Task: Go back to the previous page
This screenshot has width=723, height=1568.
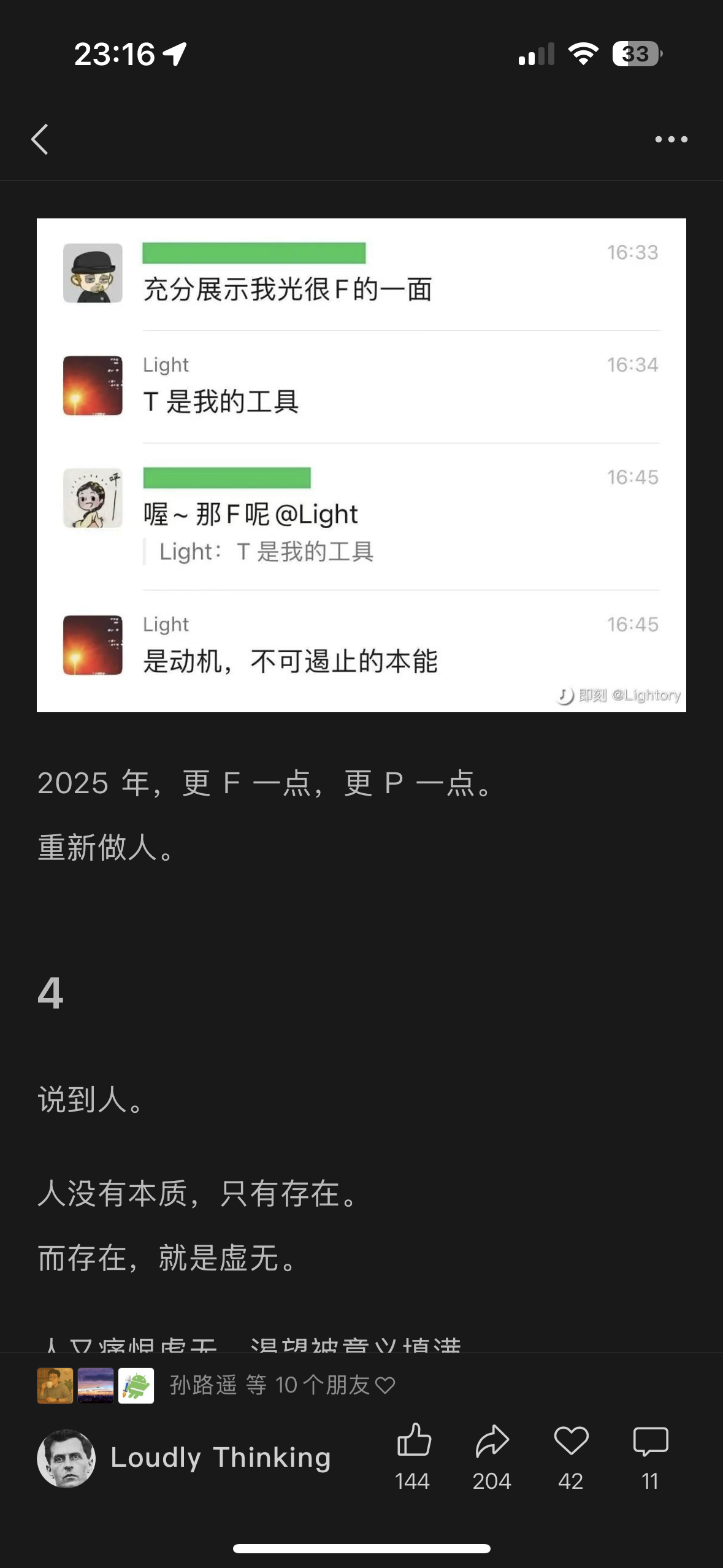Action: (x=40, y=139)
